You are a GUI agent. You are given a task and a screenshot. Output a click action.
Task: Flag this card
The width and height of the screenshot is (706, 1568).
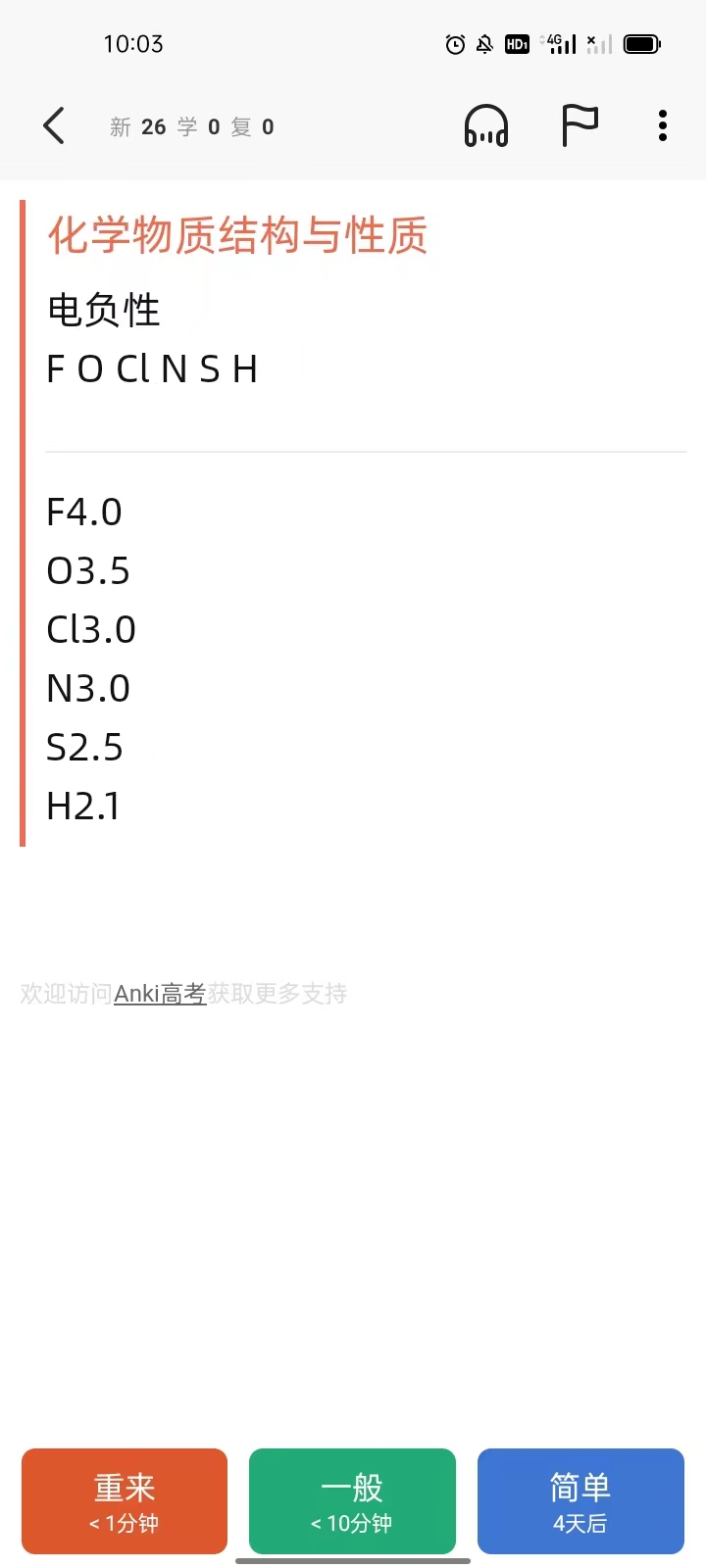(580, 126)
